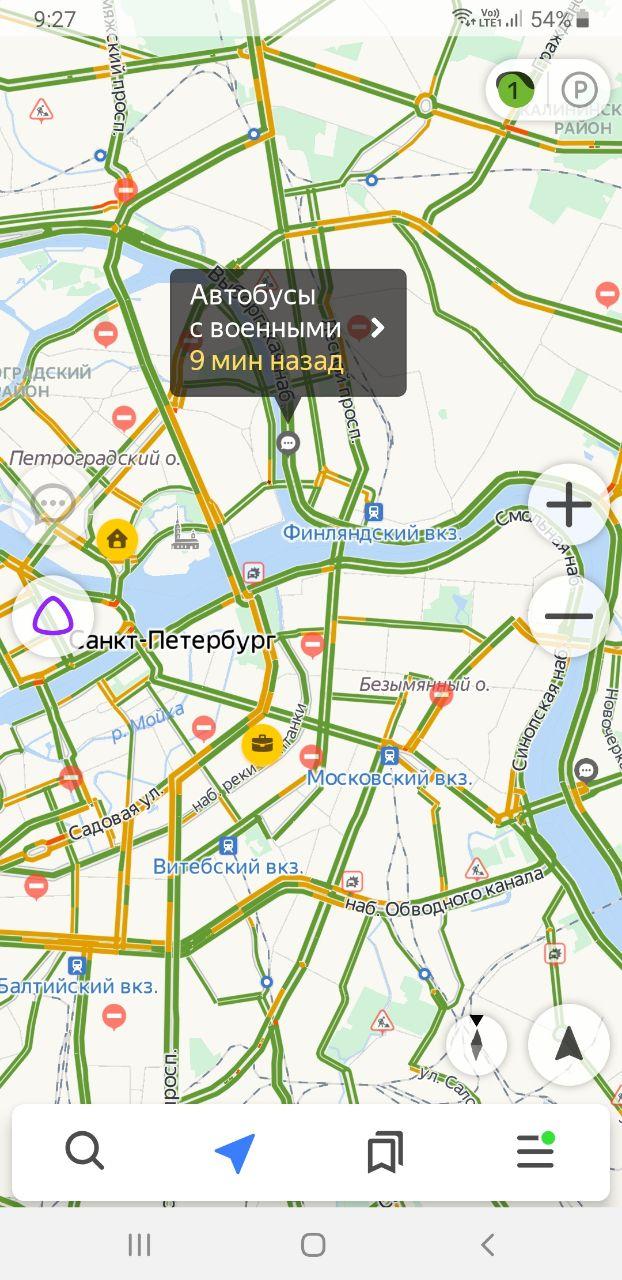Tap the Финляндский вокзал station marker
This screenshot has width=622, height=1280.
coord(373,513)
